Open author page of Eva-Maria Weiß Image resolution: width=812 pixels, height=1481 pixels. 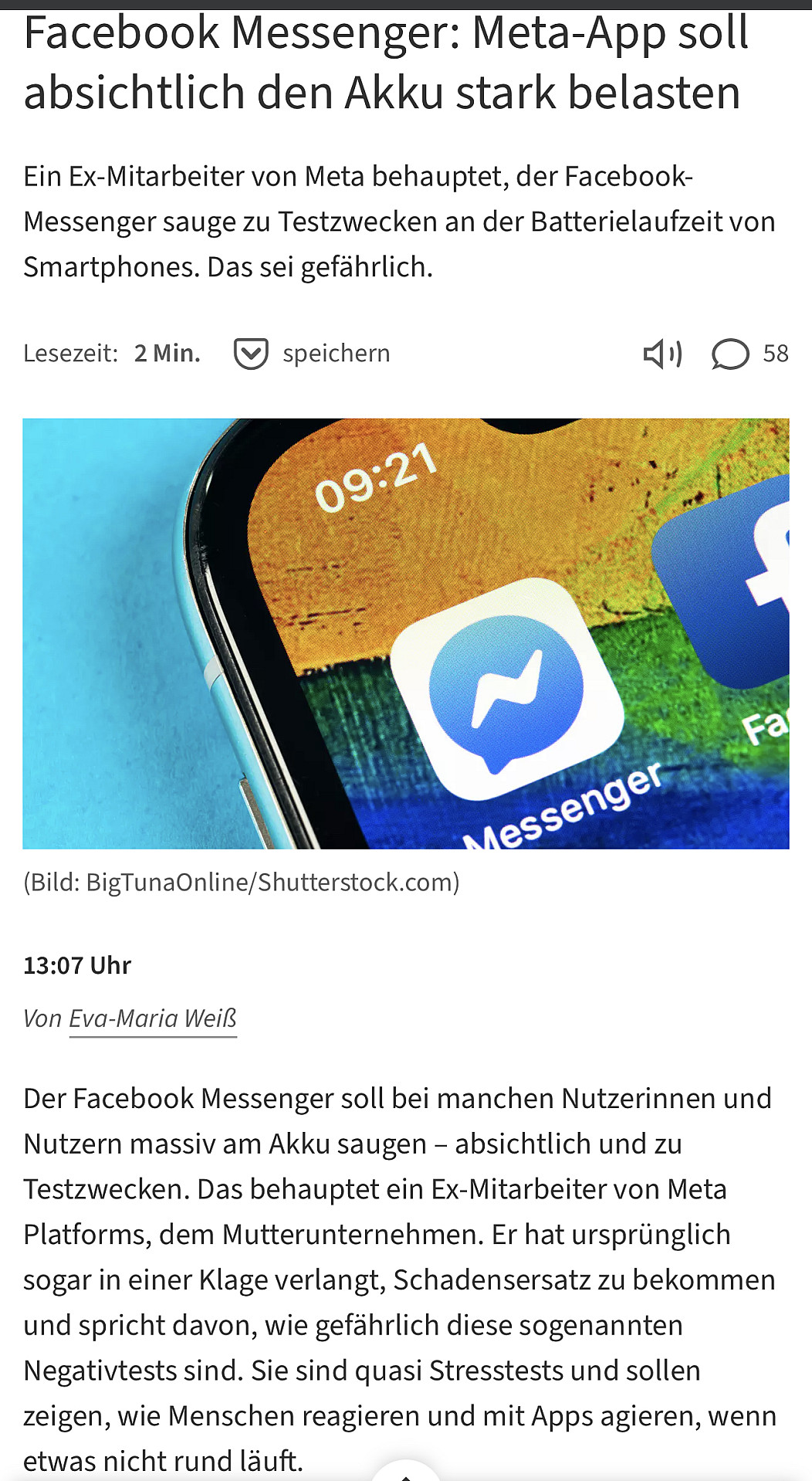point(153,1018)
